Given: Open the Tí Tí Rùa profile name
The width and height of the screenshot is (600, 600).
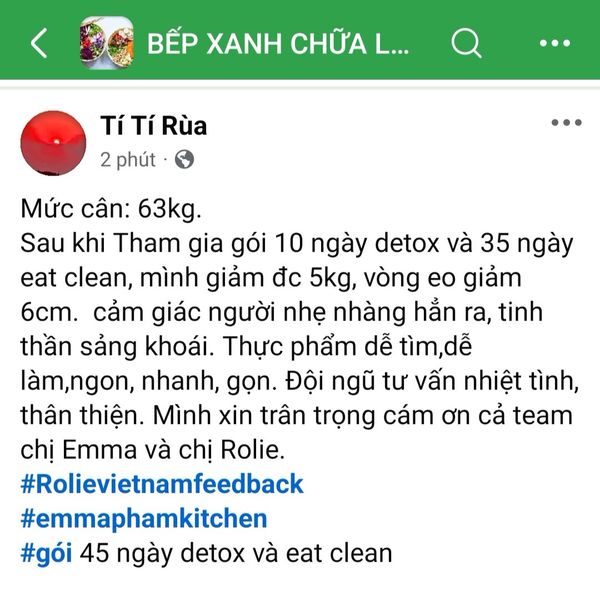Looking at the screenshot, I should click(x=154, y=126).
